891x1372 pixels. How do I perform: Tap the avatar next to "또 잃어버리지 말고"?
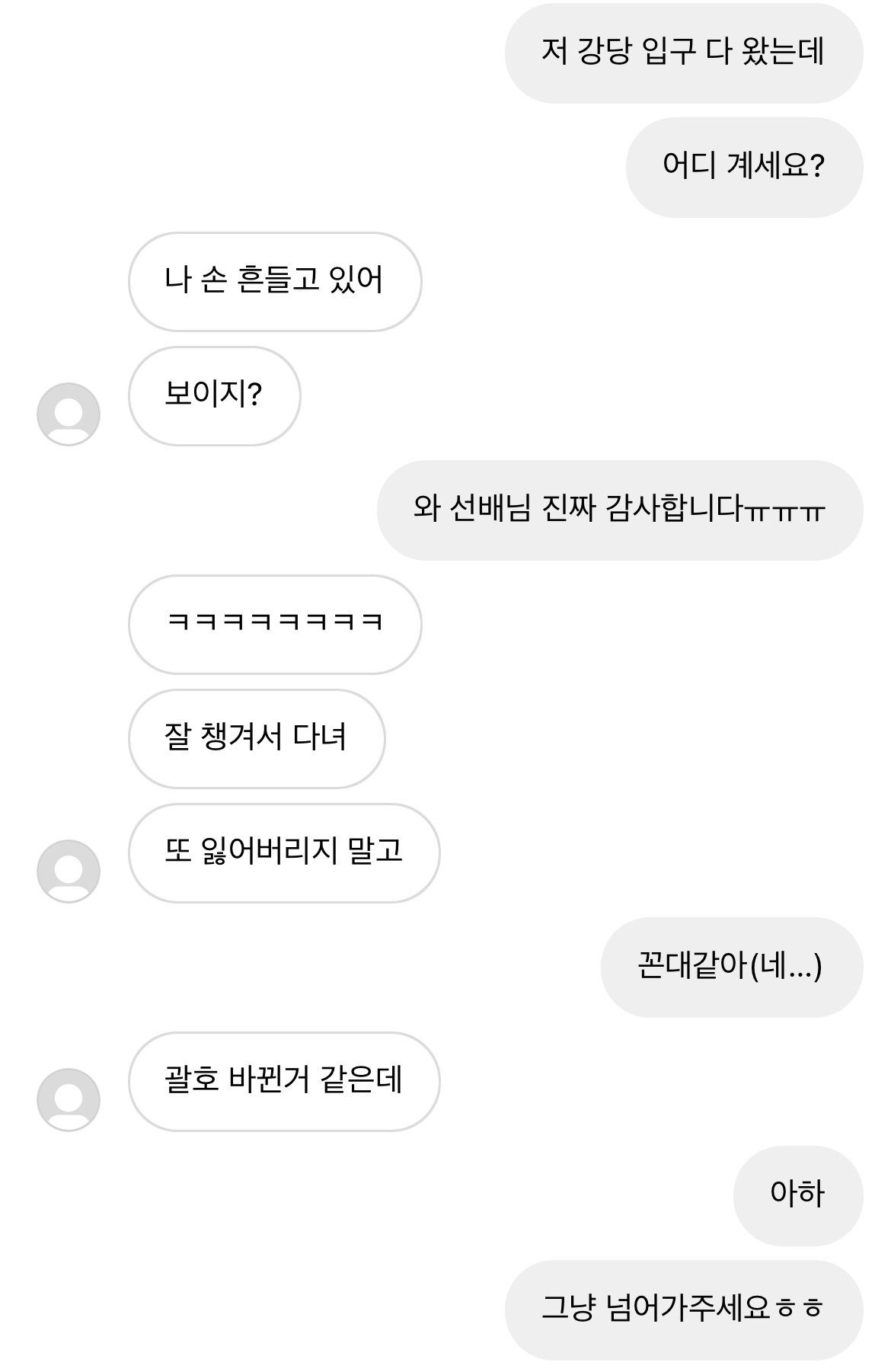[69, 871]
